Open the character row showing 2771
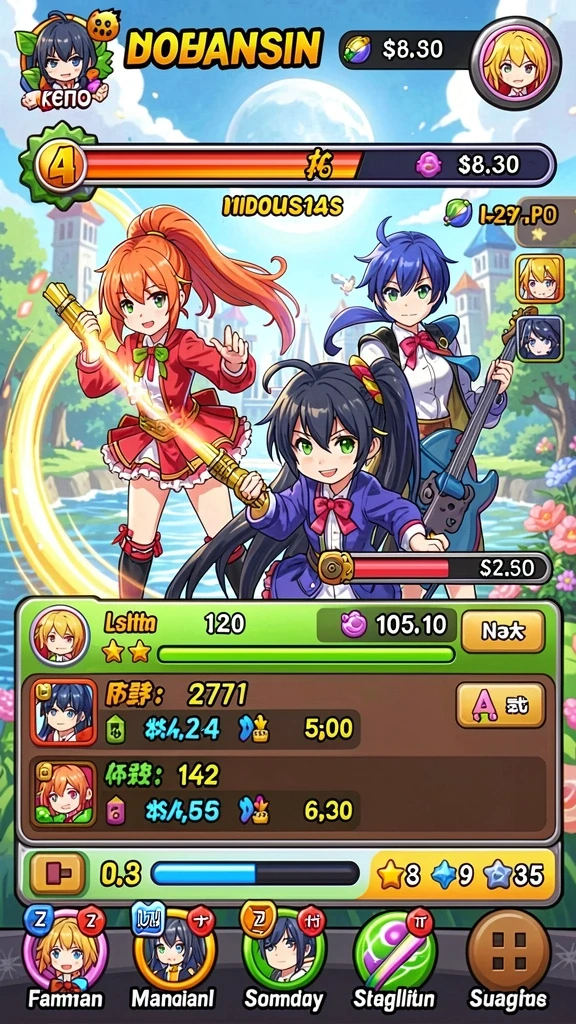Viewport: 576px width, 1024px height. [287, 712]
